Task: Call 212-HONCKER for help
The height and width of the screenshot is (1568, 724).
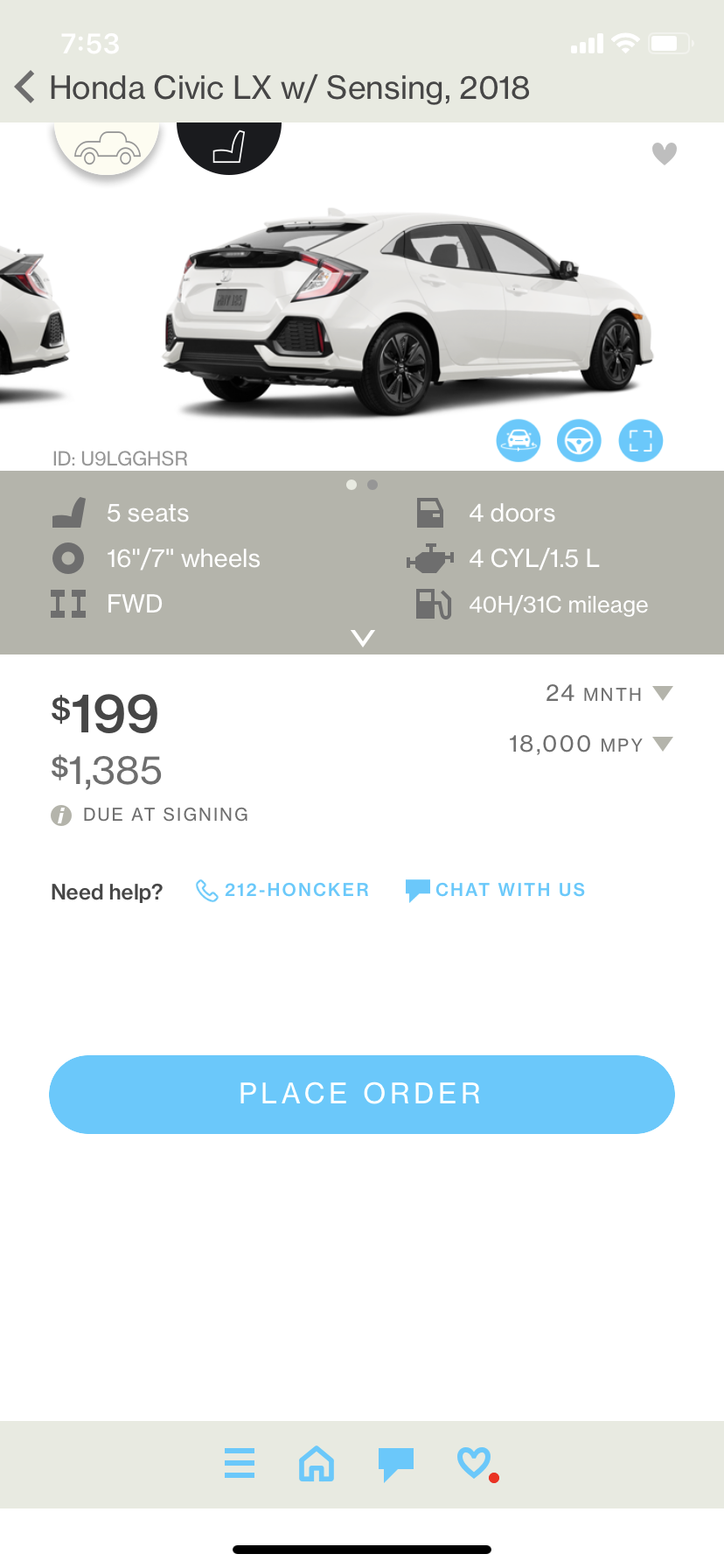Action: (282, 891)
